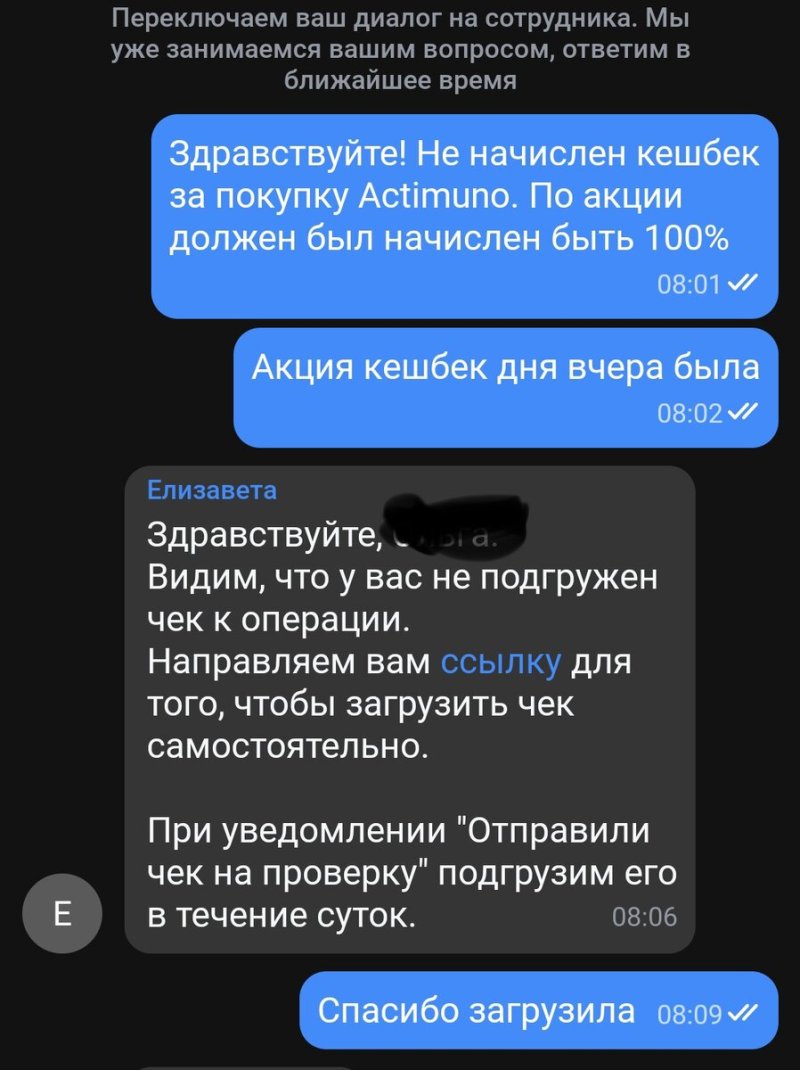
Task: Open the blue 'ссылку' link in Елизавета's message
Action: [501, 662]
